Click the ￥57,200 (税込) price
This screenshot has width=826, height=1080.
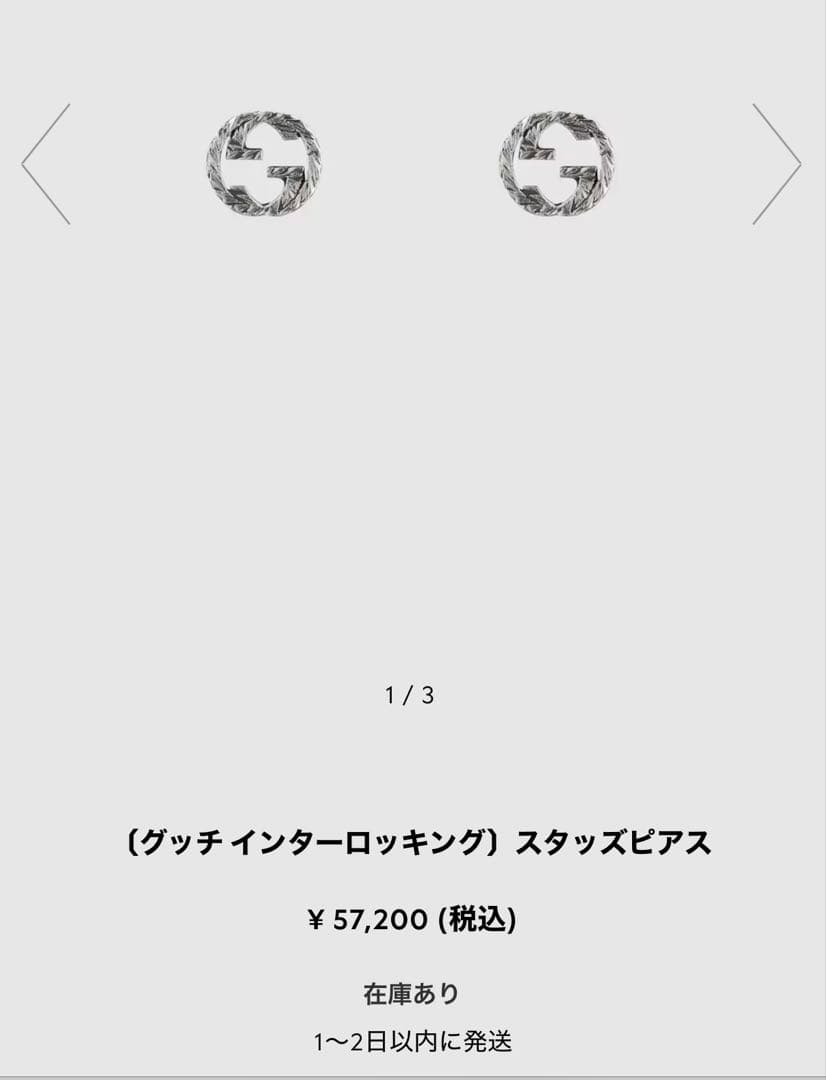click(412, 919)
